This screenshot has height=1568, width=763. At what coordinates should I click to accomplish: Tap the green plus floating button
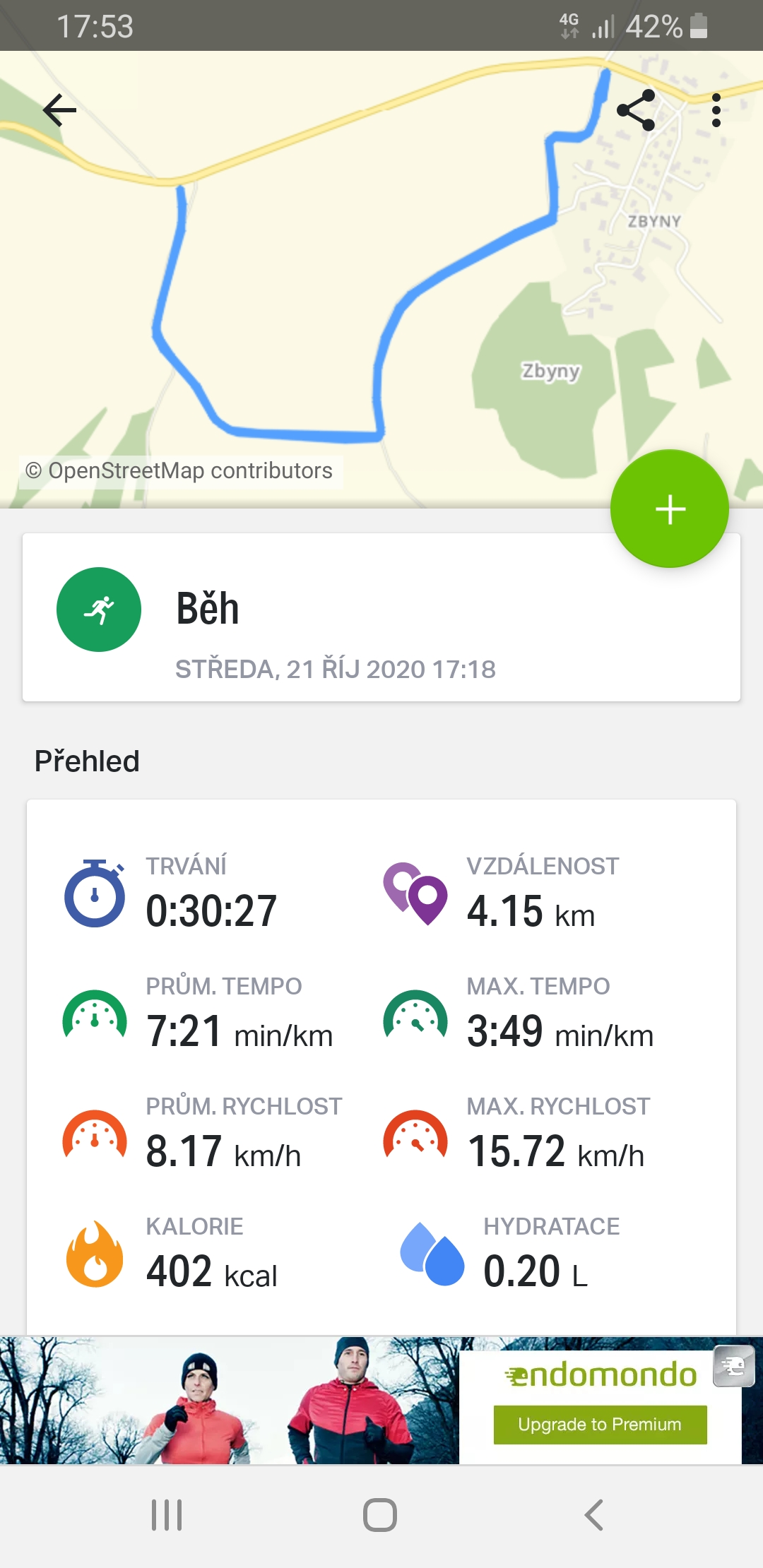(670, 509)
